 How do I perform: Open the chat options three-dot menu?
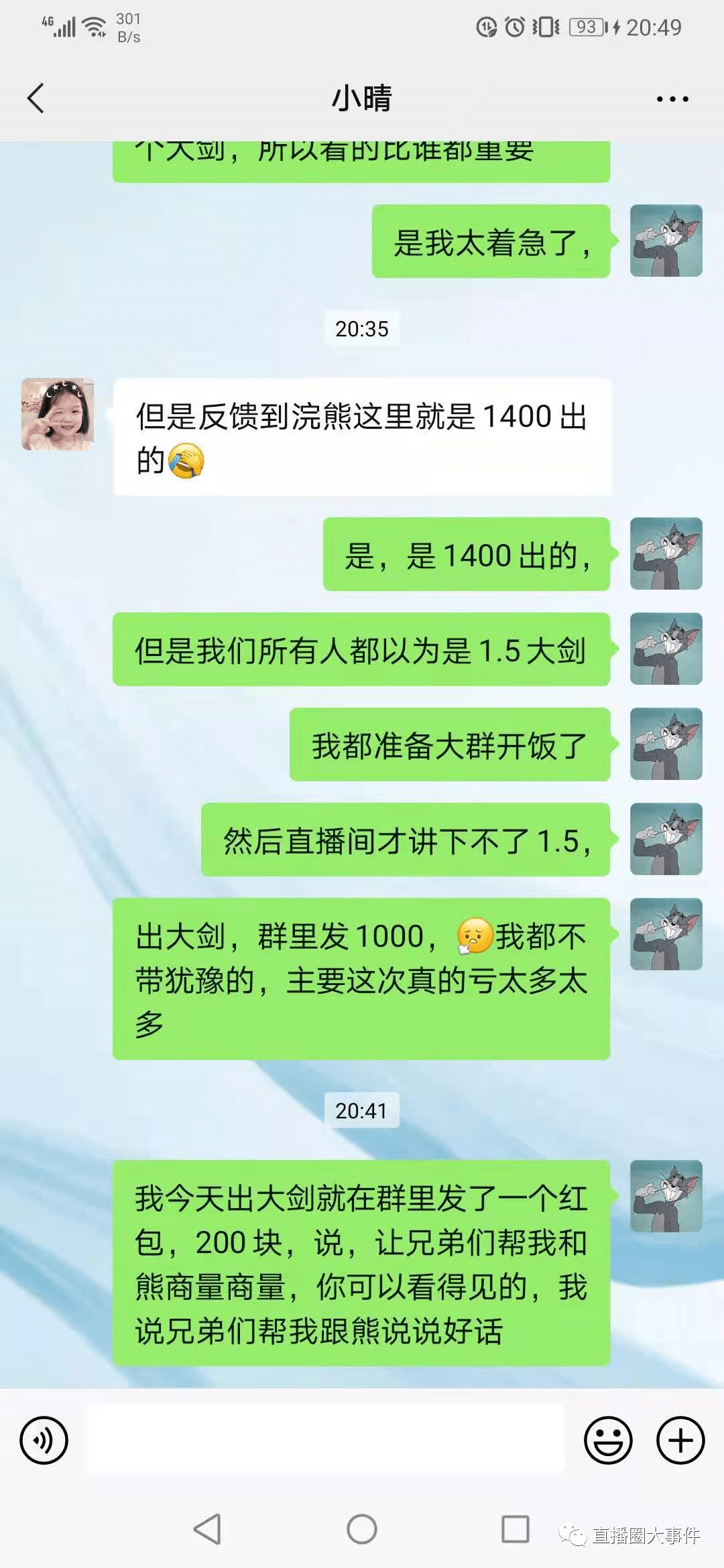[x=672, y=99]
